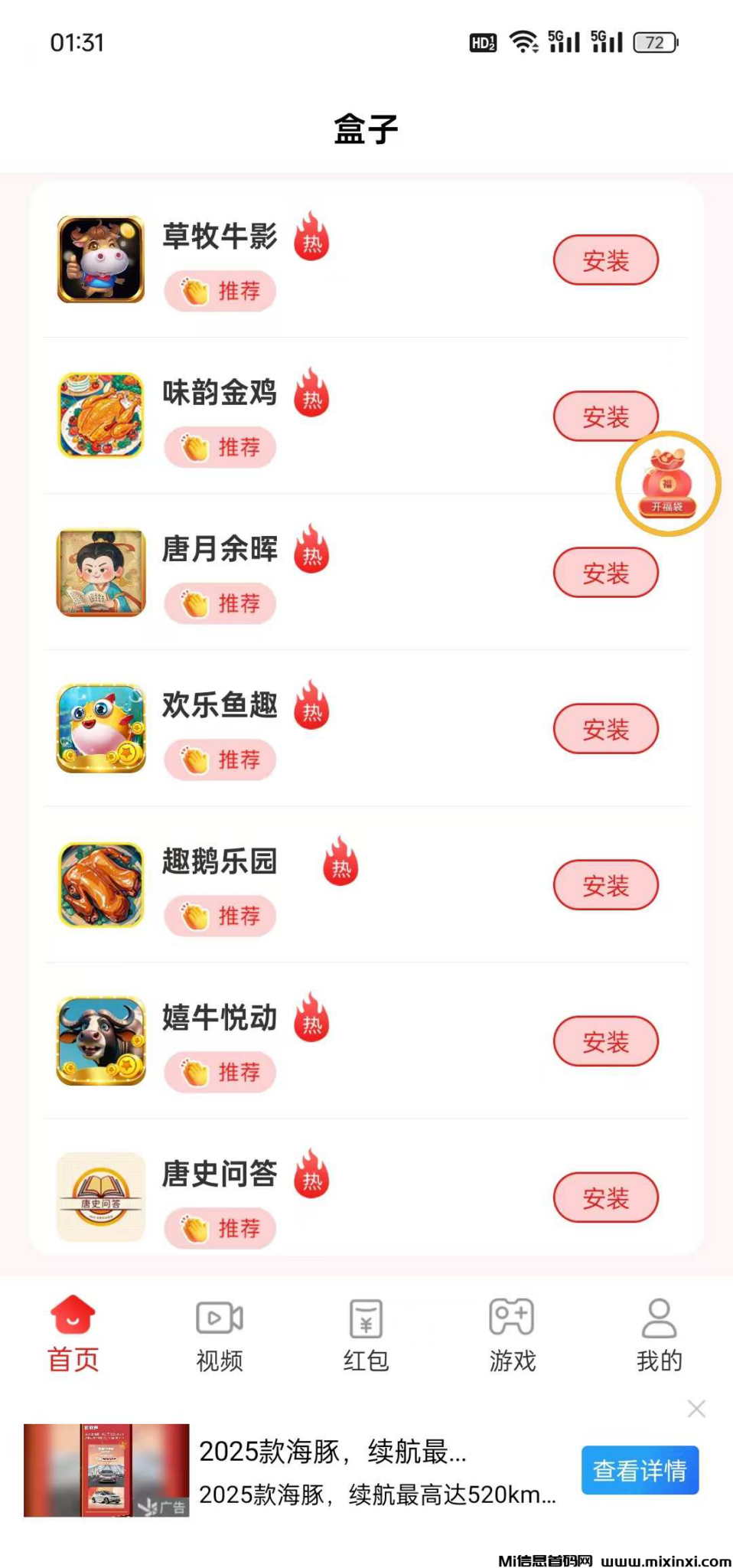
Task: Switch to the 视频 tab
Action: [x=220, y=1334]
